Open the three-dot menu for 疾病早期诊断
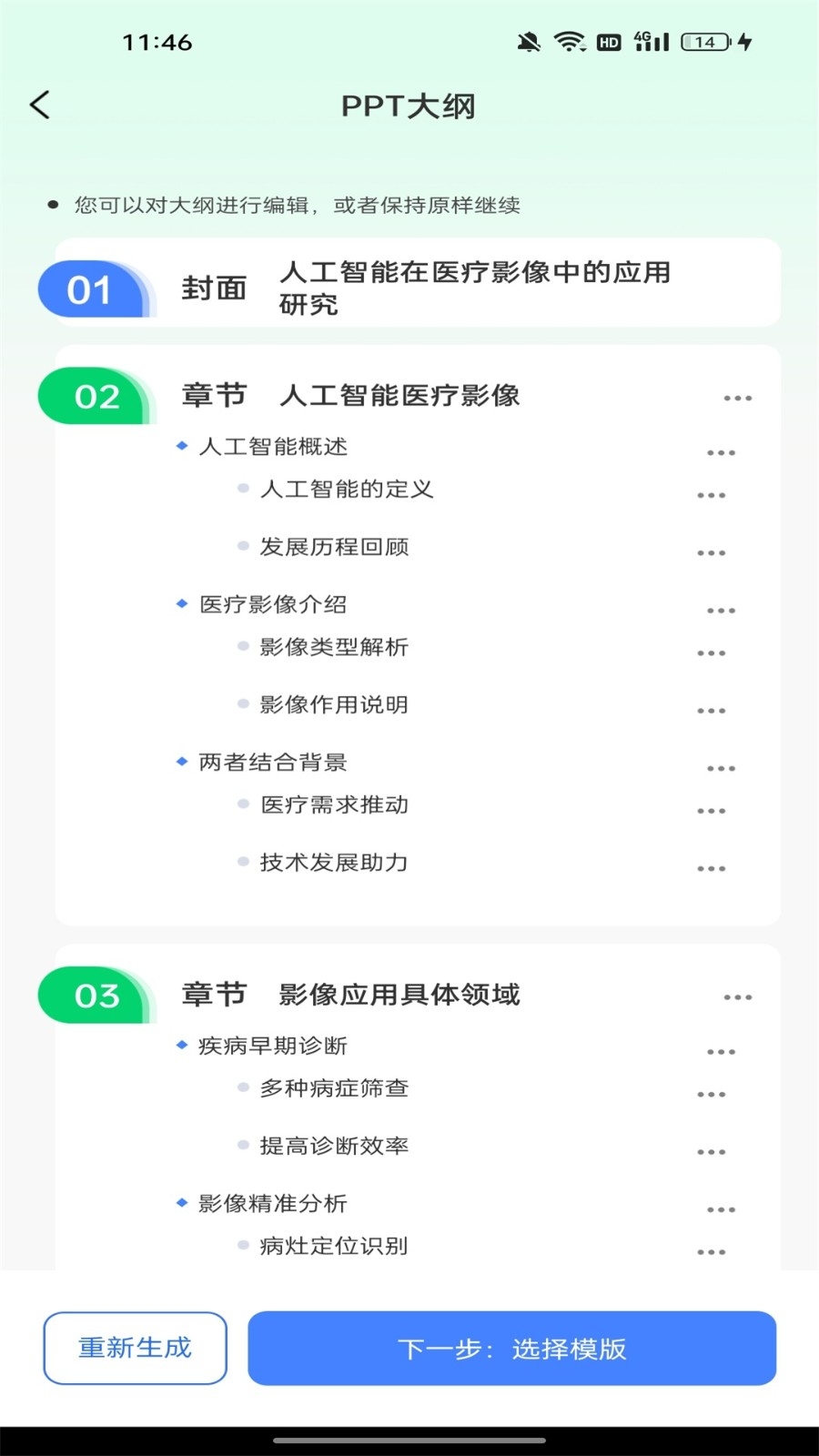The height and width of the screenshot is (1456, 819). (x=721, y=1052)
